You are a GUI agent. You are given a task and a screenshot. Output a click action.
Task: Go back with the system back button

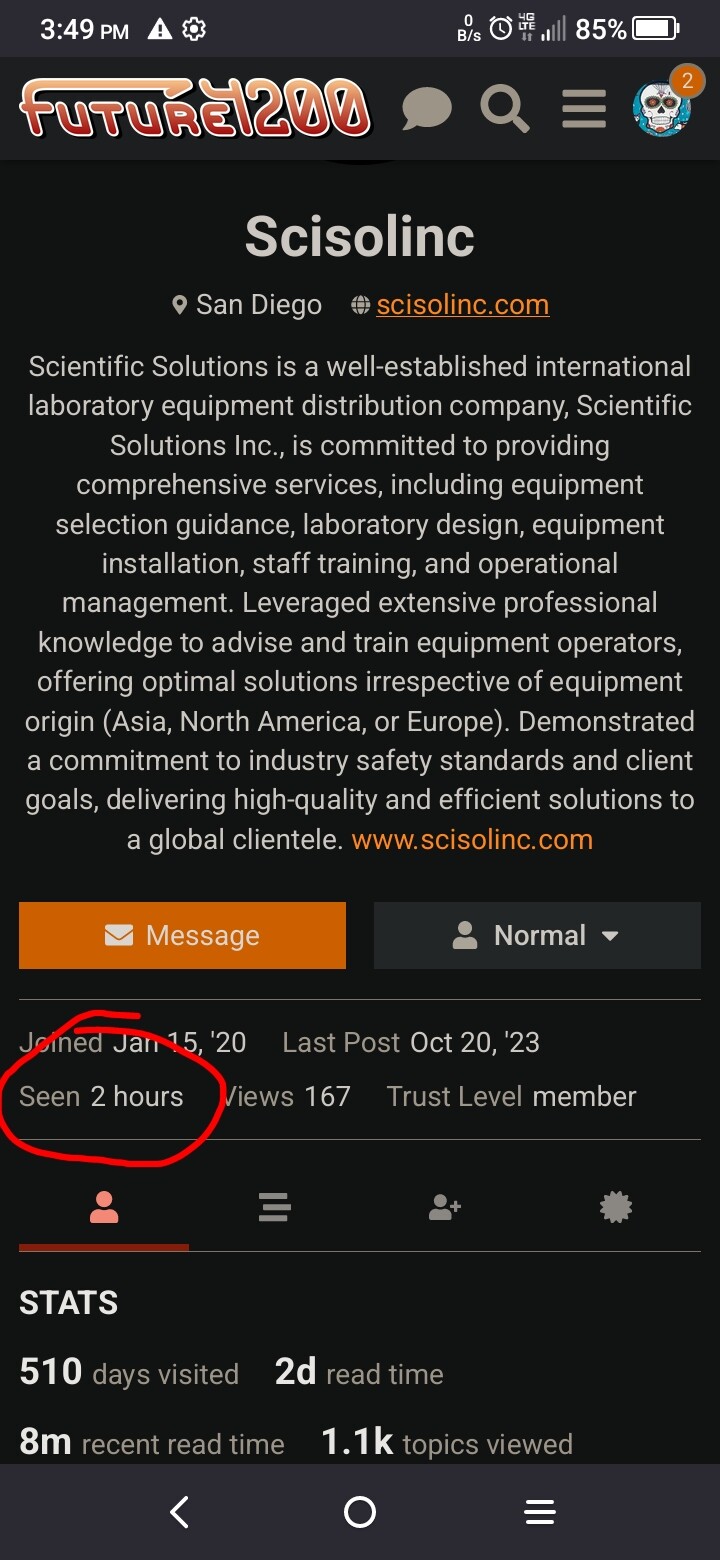180,1512
